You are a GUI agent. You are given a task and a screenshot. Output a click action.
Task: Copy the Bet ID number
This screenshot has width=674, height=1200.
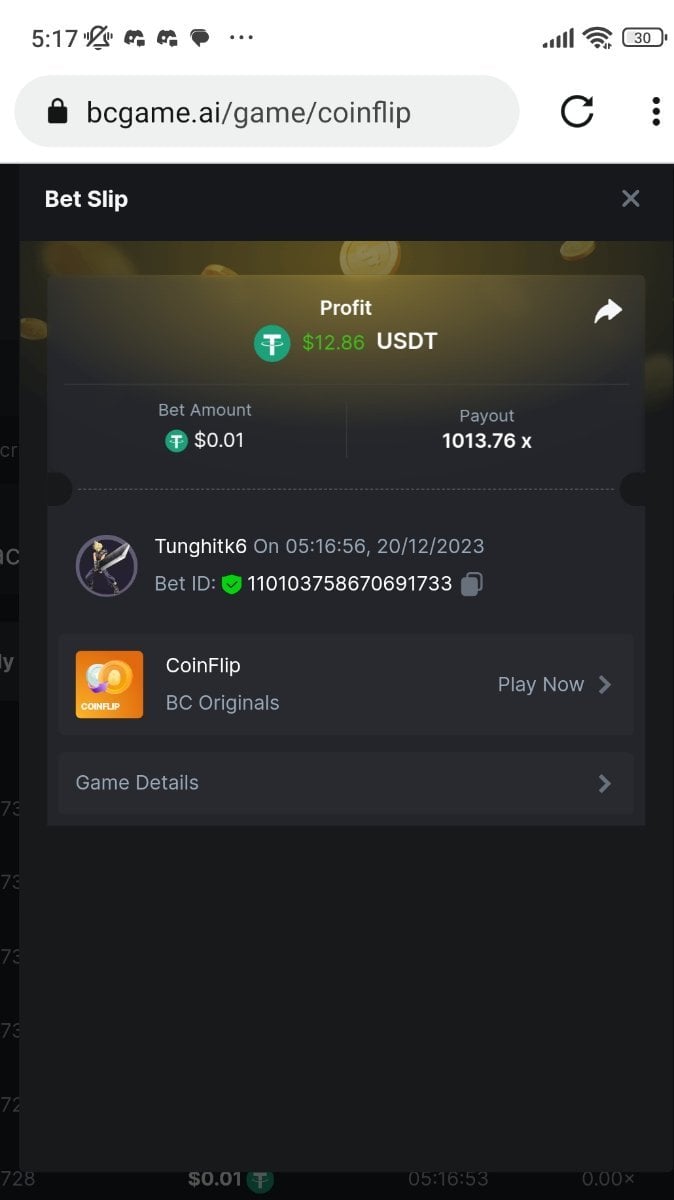472,584
